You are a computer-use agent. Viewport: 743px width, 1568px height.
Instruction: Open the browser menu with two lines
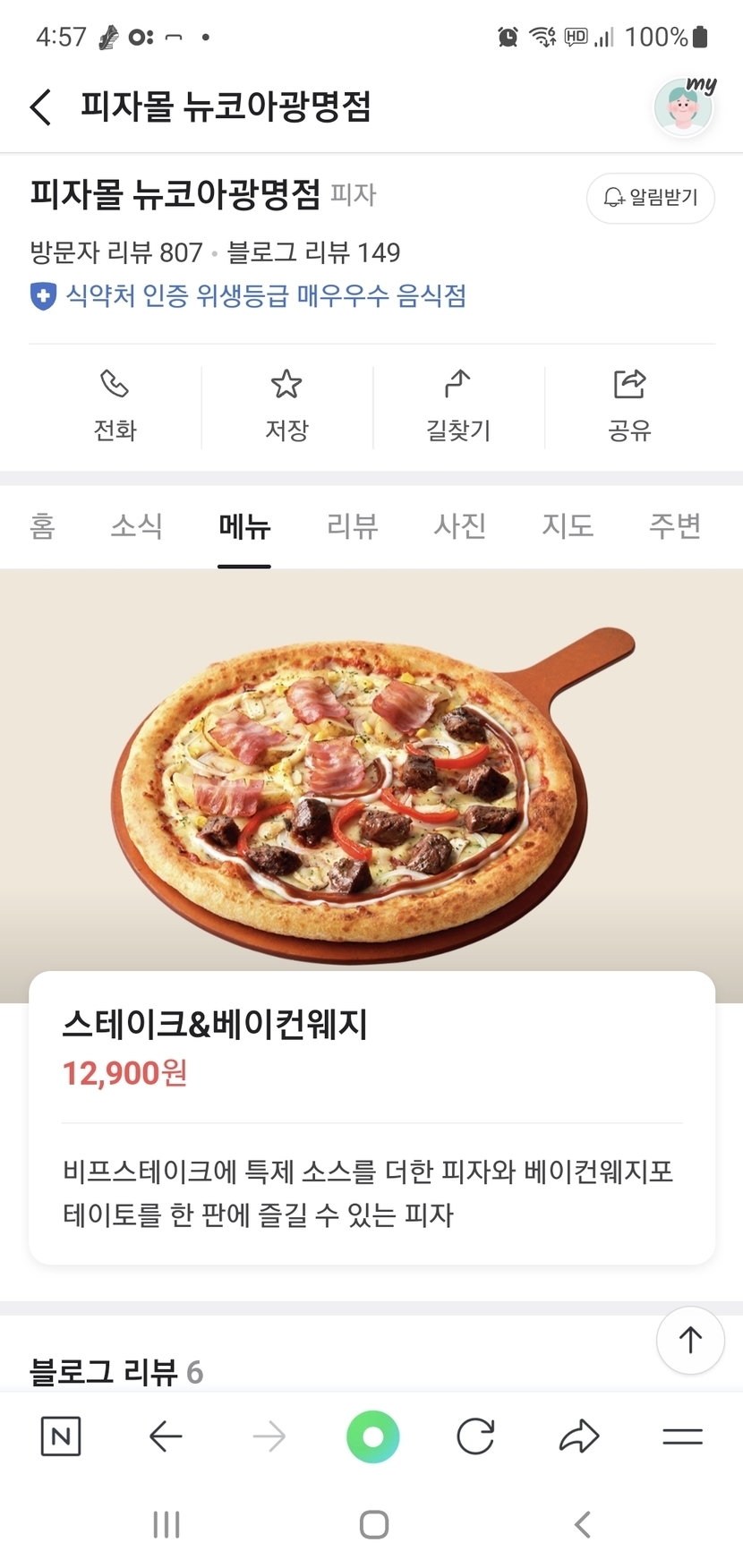click(682, 1436)
